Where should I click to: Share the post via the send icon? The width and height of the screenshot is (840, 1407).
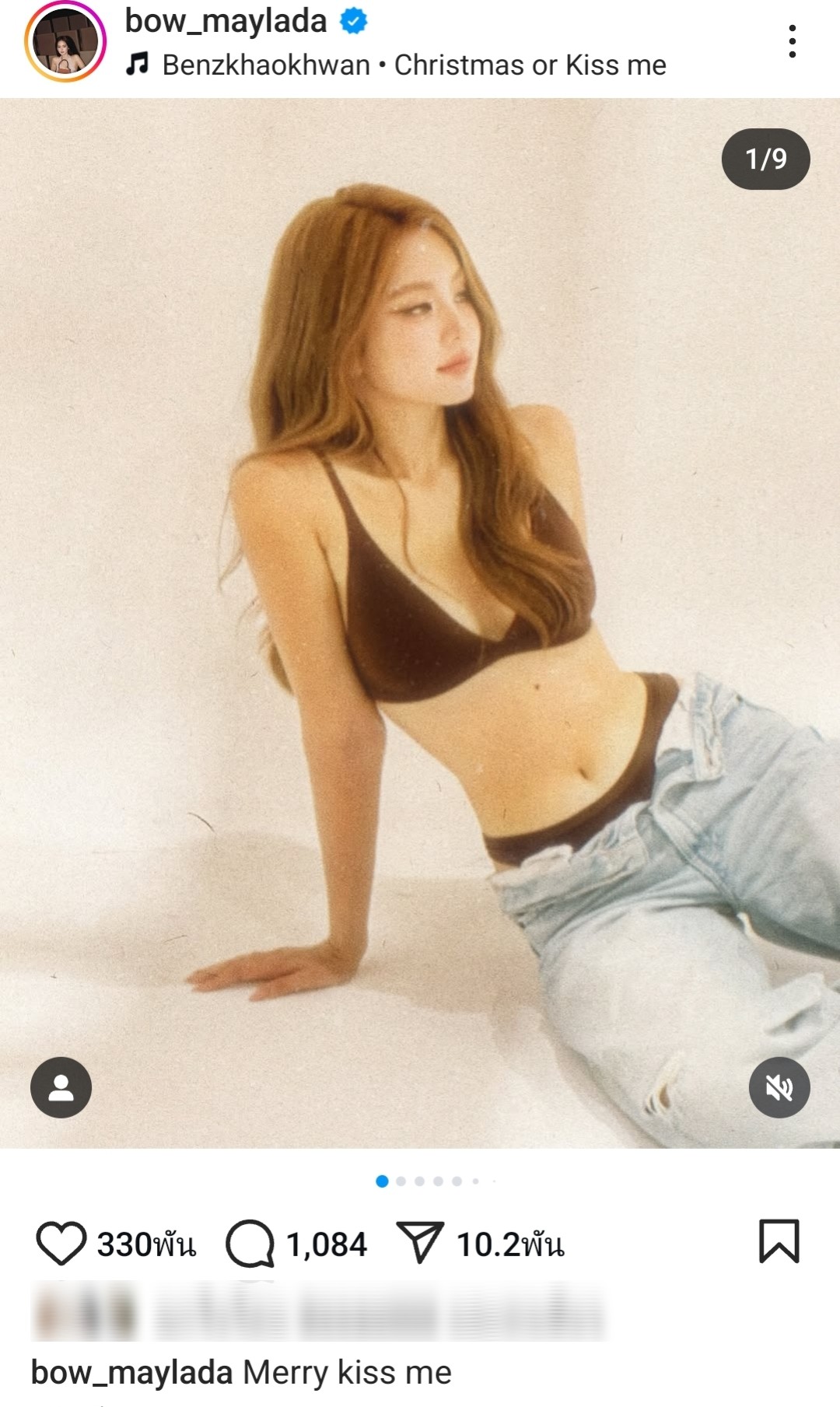click(420, 1241)
